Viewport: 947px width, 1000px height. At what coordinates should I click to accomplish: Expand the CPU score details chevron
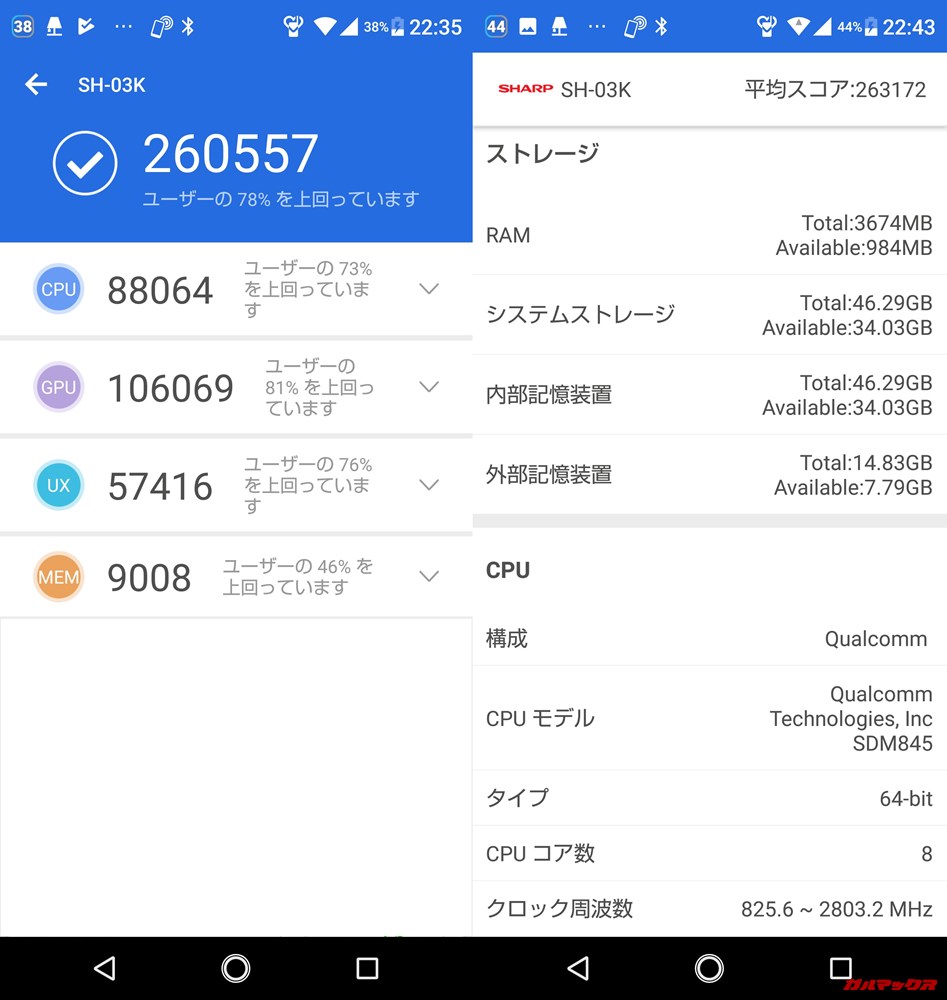tap(429, 288)
